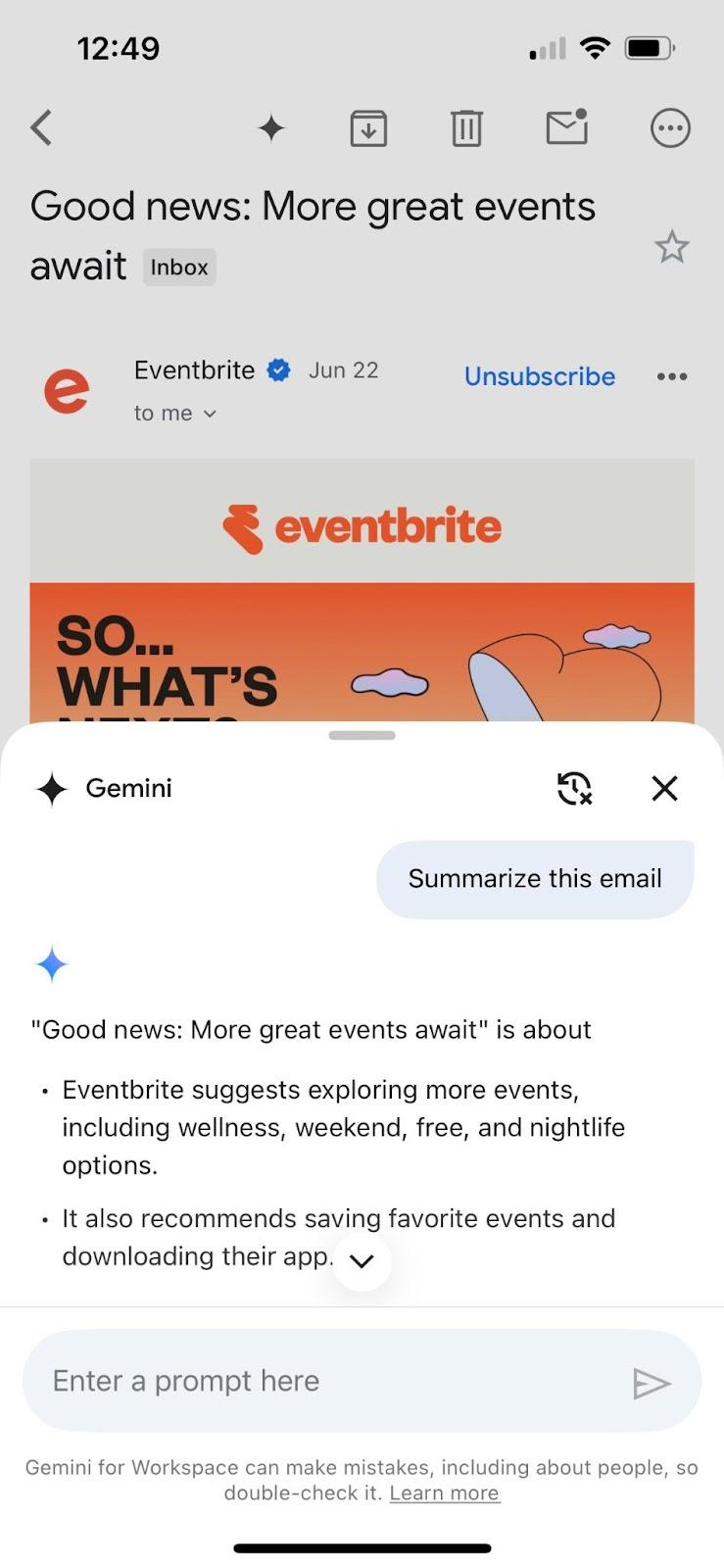Image resolution: width=724 pixels, height=1568 pixels.
Task: Tap the send prompt arrow button
Action: (652, 1382)
